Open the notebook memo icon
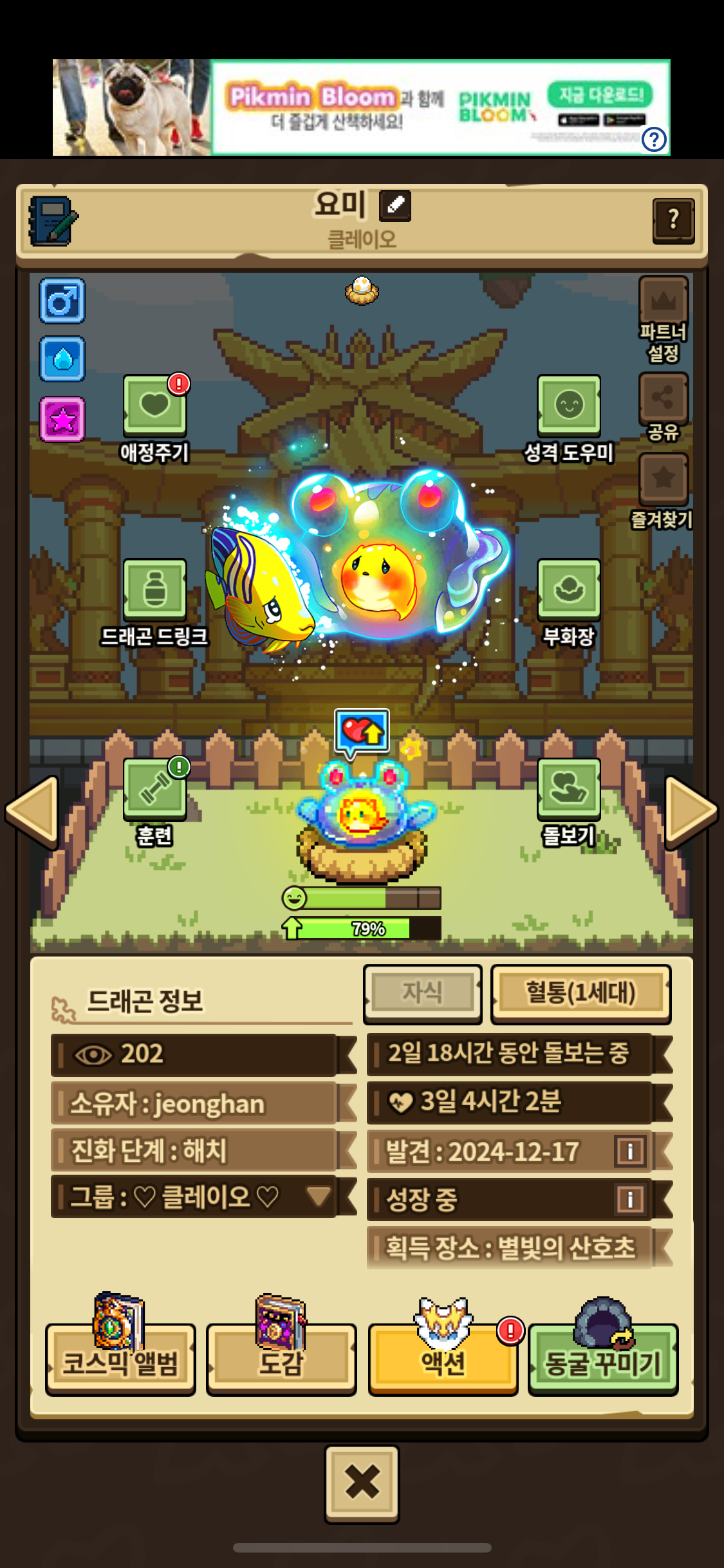The image size is (724, 1568). pyautogui.click(x=53, y=221)
